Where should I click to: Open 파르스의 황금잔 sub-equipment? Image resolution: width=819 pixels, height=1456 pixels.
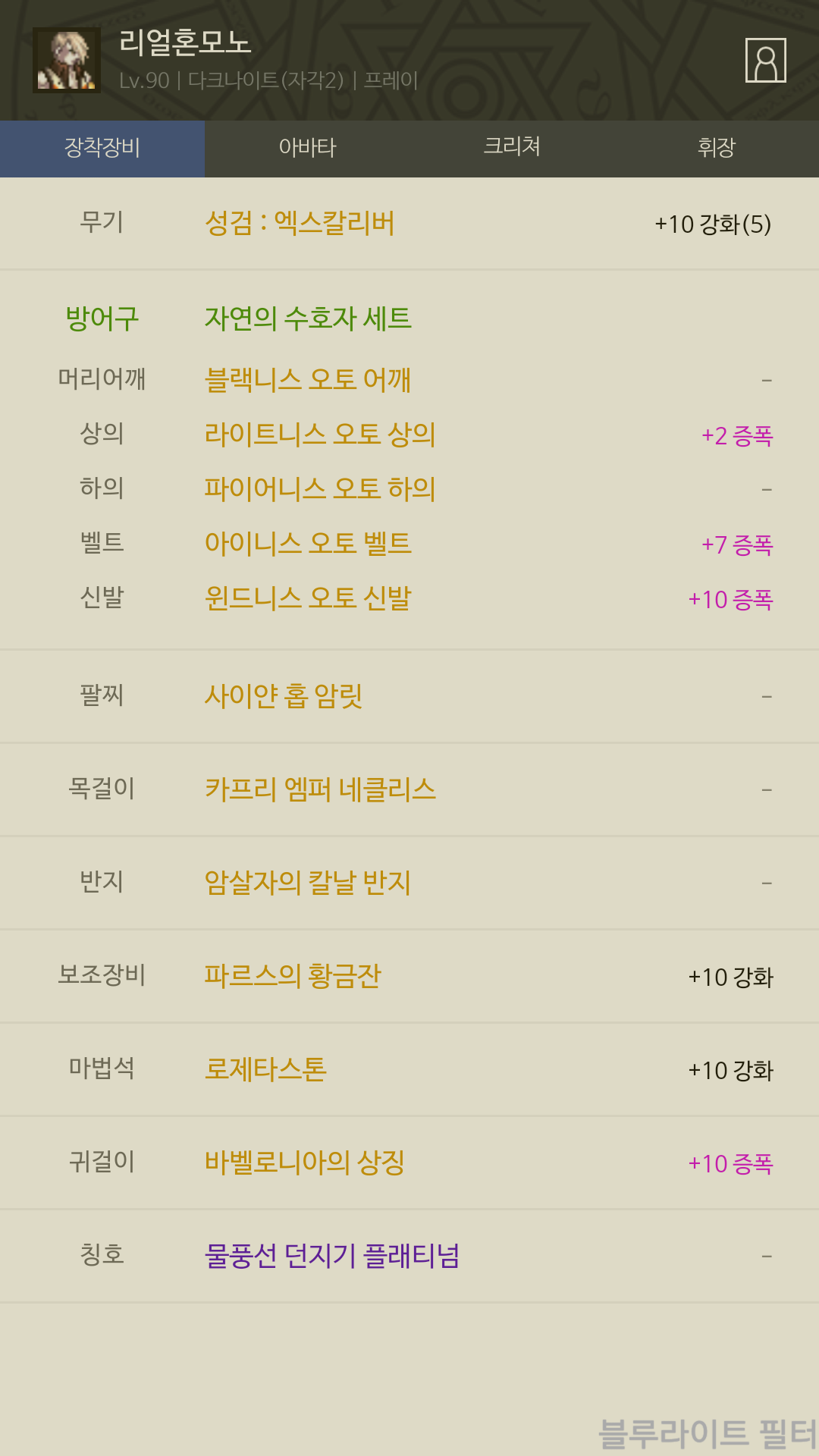[x=293, y=976]
